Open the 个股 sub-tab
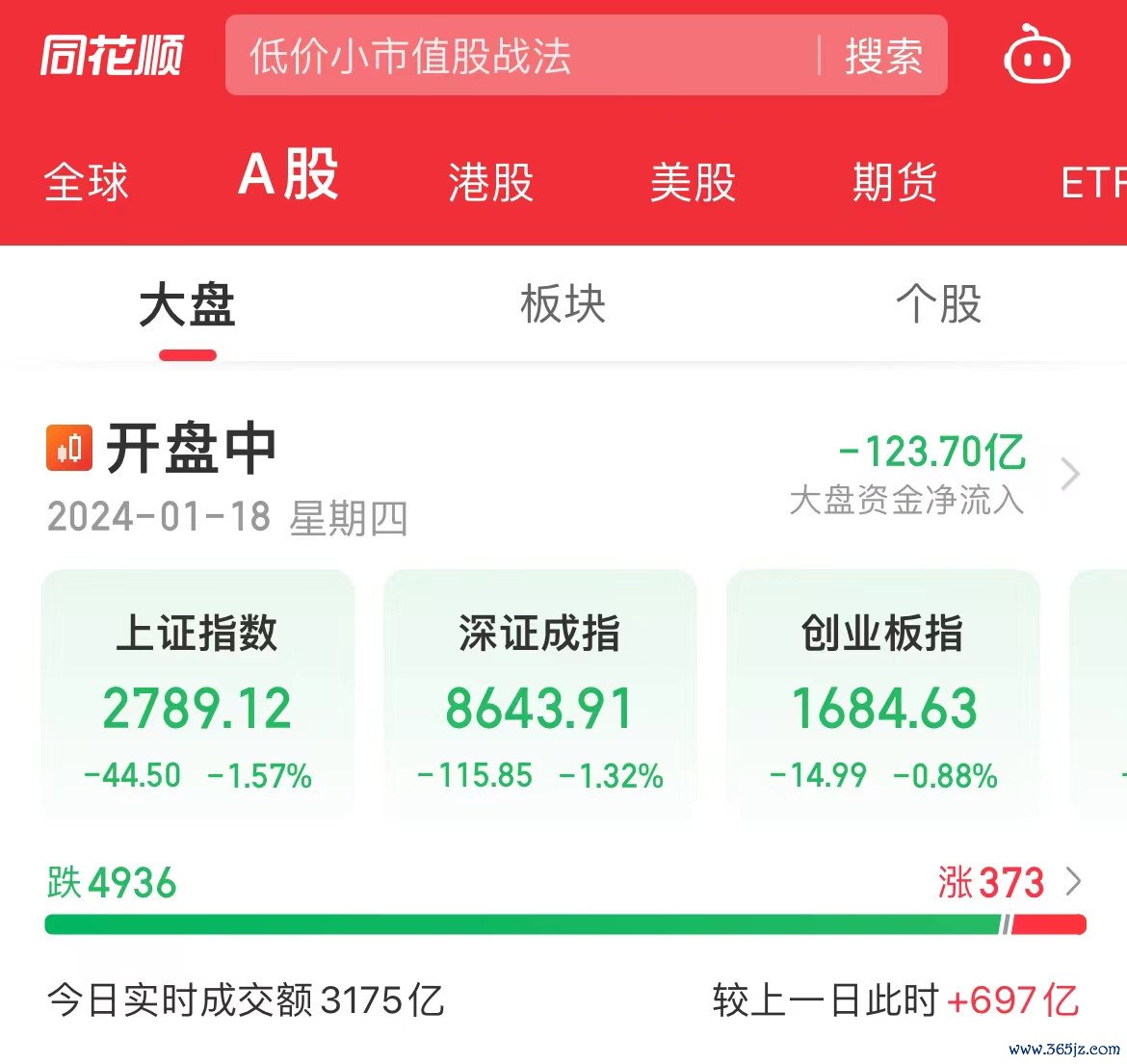This screenshot has width=1127, height=1064. click(938, 304)
